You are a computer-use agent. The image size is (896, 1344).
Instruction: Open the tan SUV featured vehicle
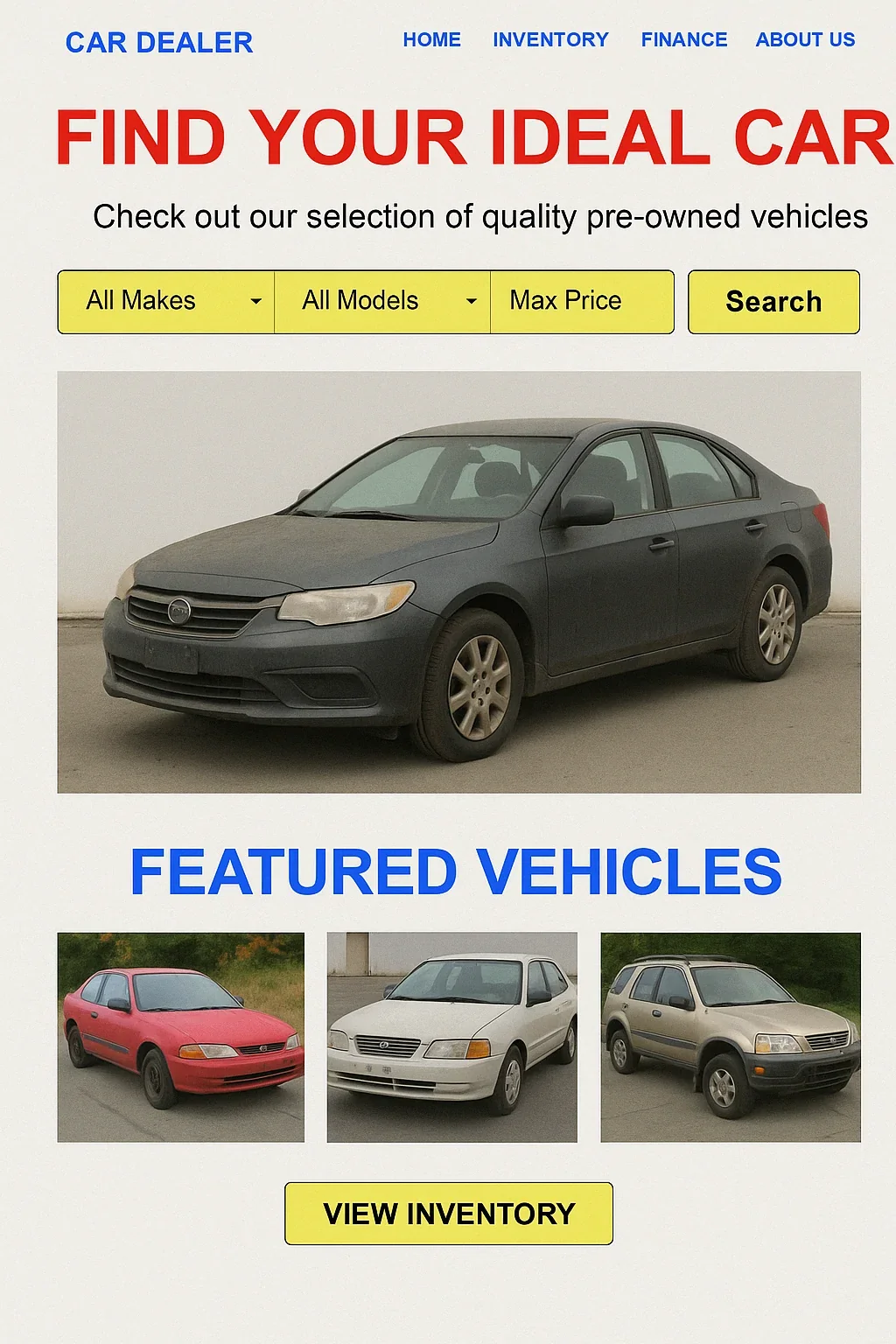[731, 1037]
